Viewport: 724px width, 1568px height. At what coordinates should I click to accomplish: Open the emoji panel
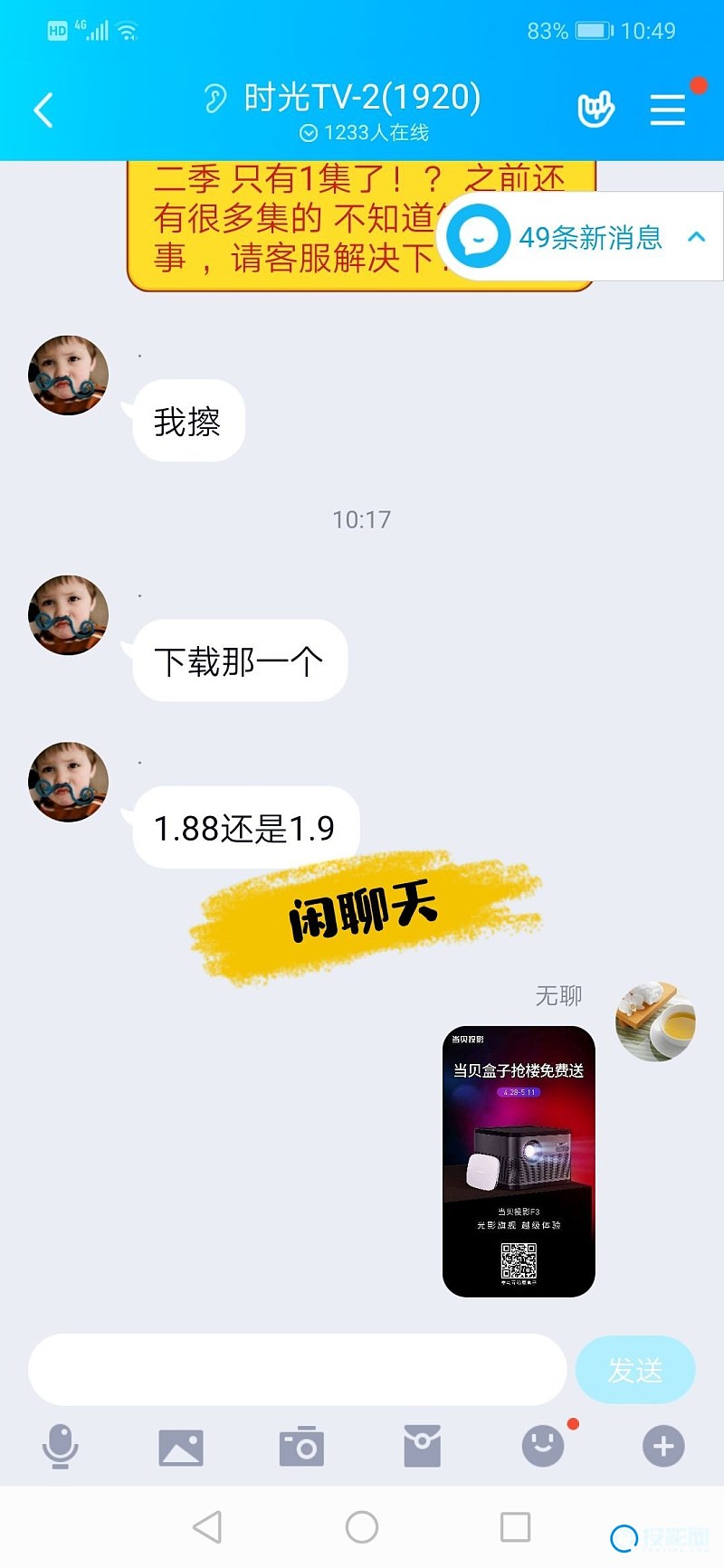(542, 1446)
